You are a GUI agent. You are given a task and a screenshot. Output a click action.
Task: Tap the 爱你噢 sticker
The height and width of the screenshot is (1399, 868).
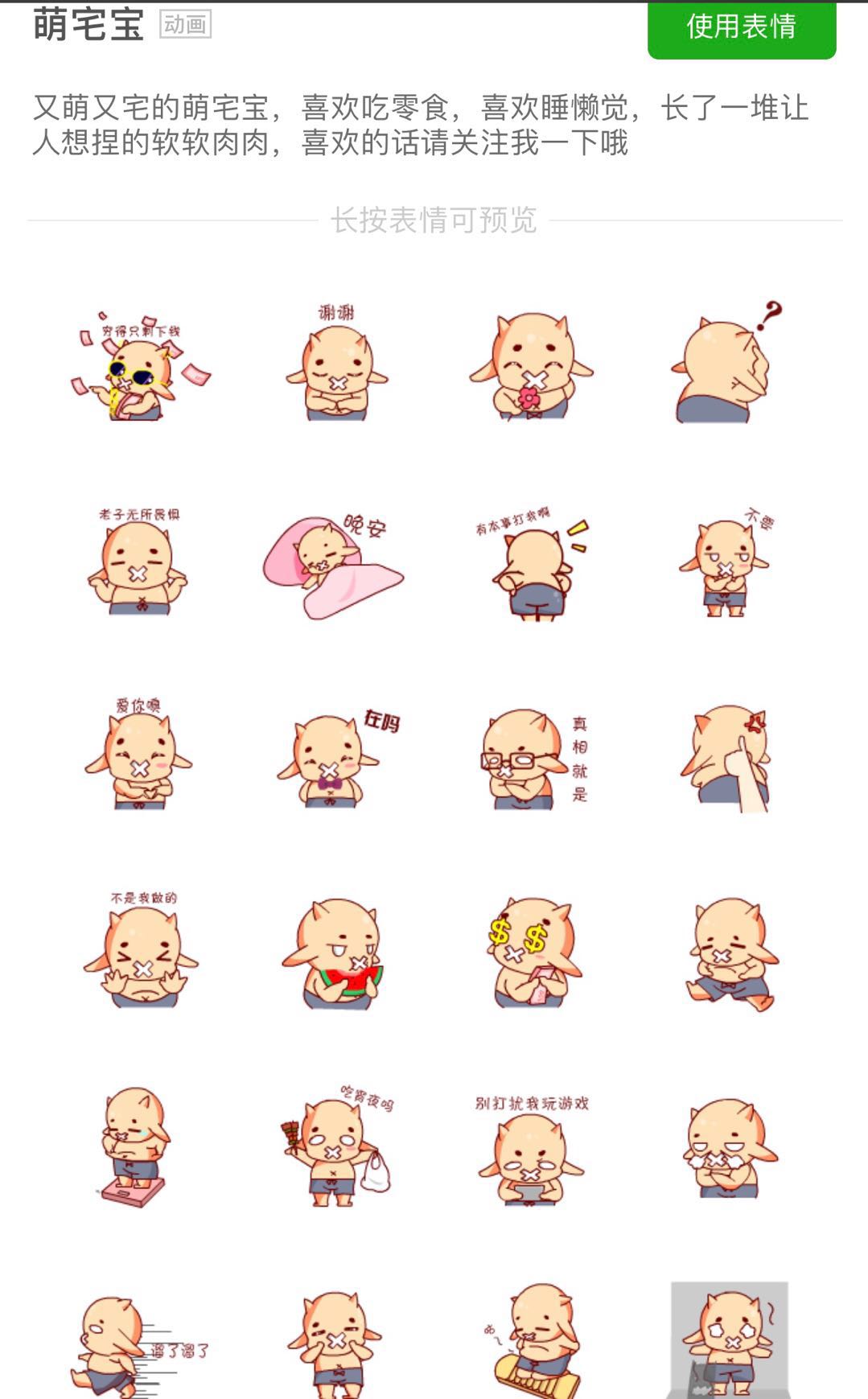(138, 756)
